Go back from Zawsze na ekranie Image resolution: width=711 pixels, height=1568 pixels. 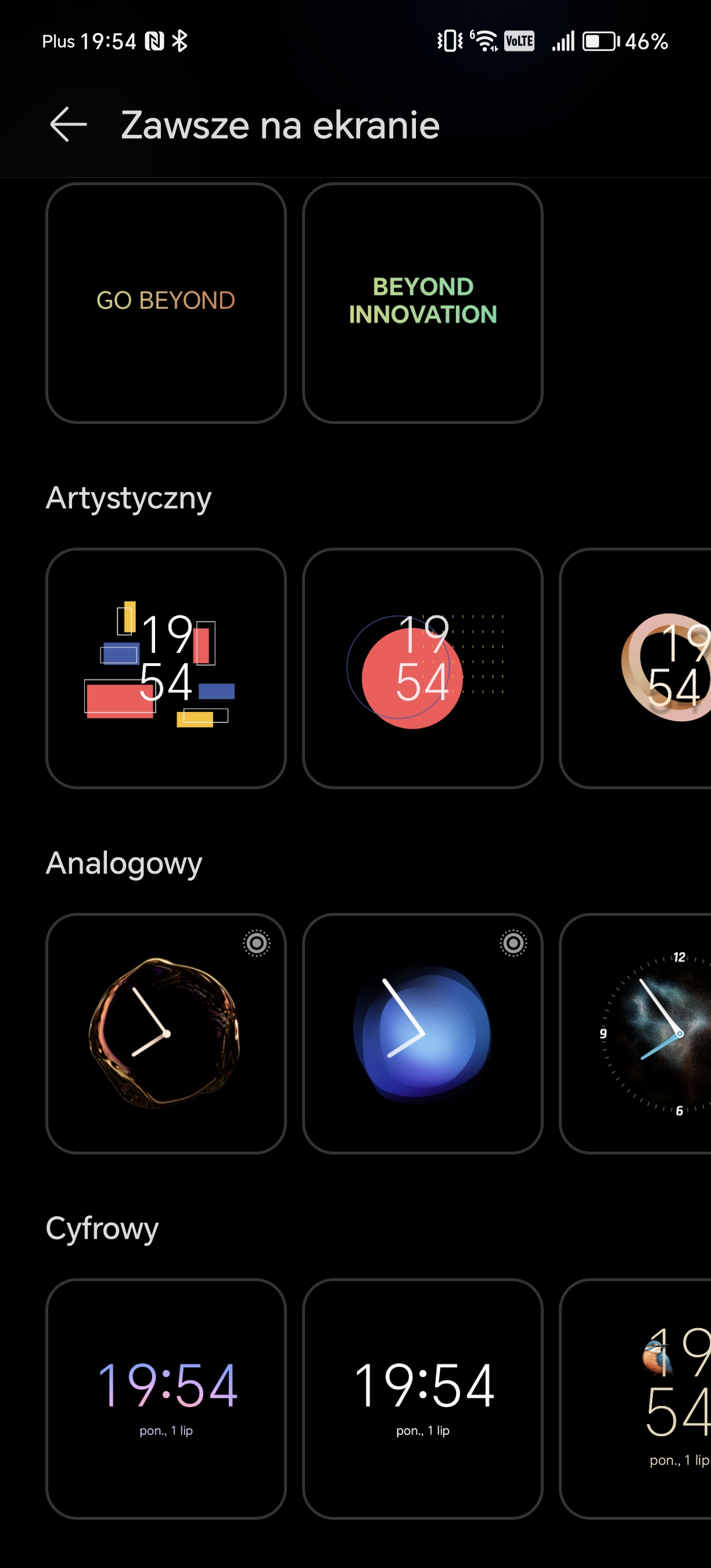(68, 125)
